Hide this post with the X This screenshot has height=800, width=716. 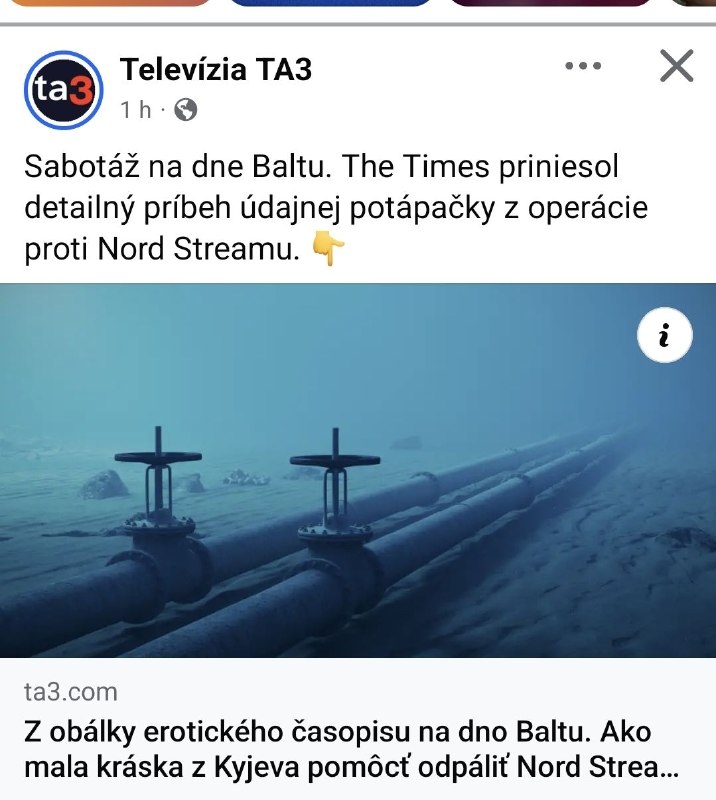(x=677, y=66)
